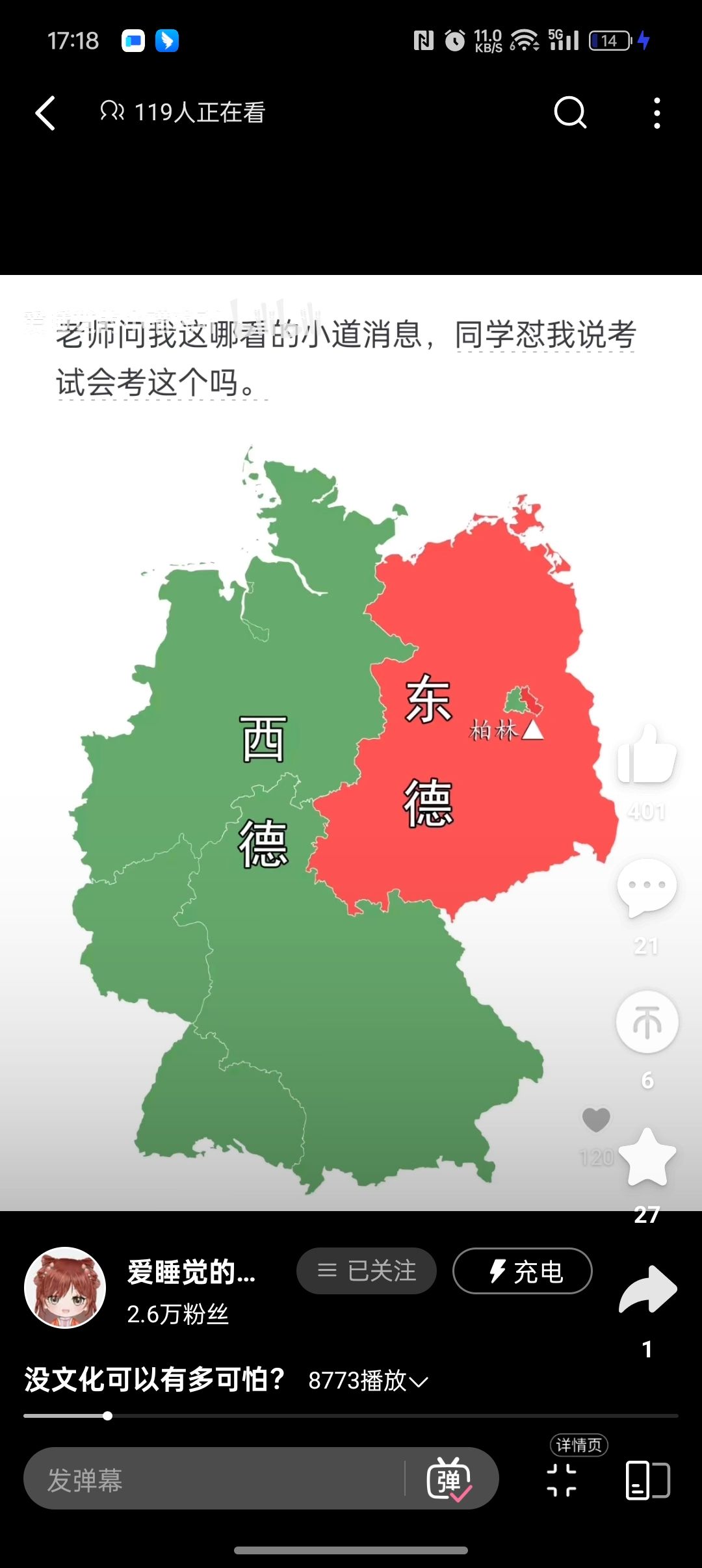The height and width of the screenshot is (1568, 702).
Task: Tap the 已关注 following button
Action: tap(367, 1271)
